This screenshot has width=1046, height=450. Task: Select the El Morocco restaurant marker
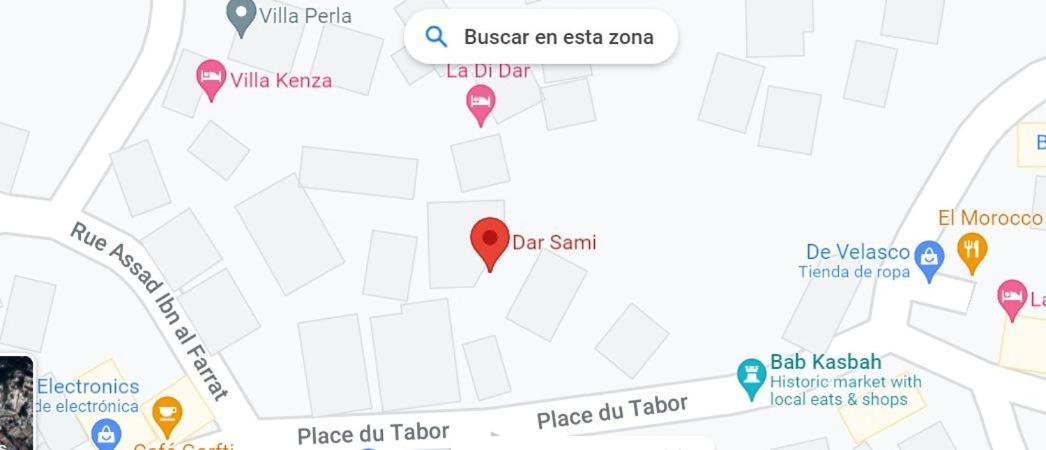click(971, 251)
